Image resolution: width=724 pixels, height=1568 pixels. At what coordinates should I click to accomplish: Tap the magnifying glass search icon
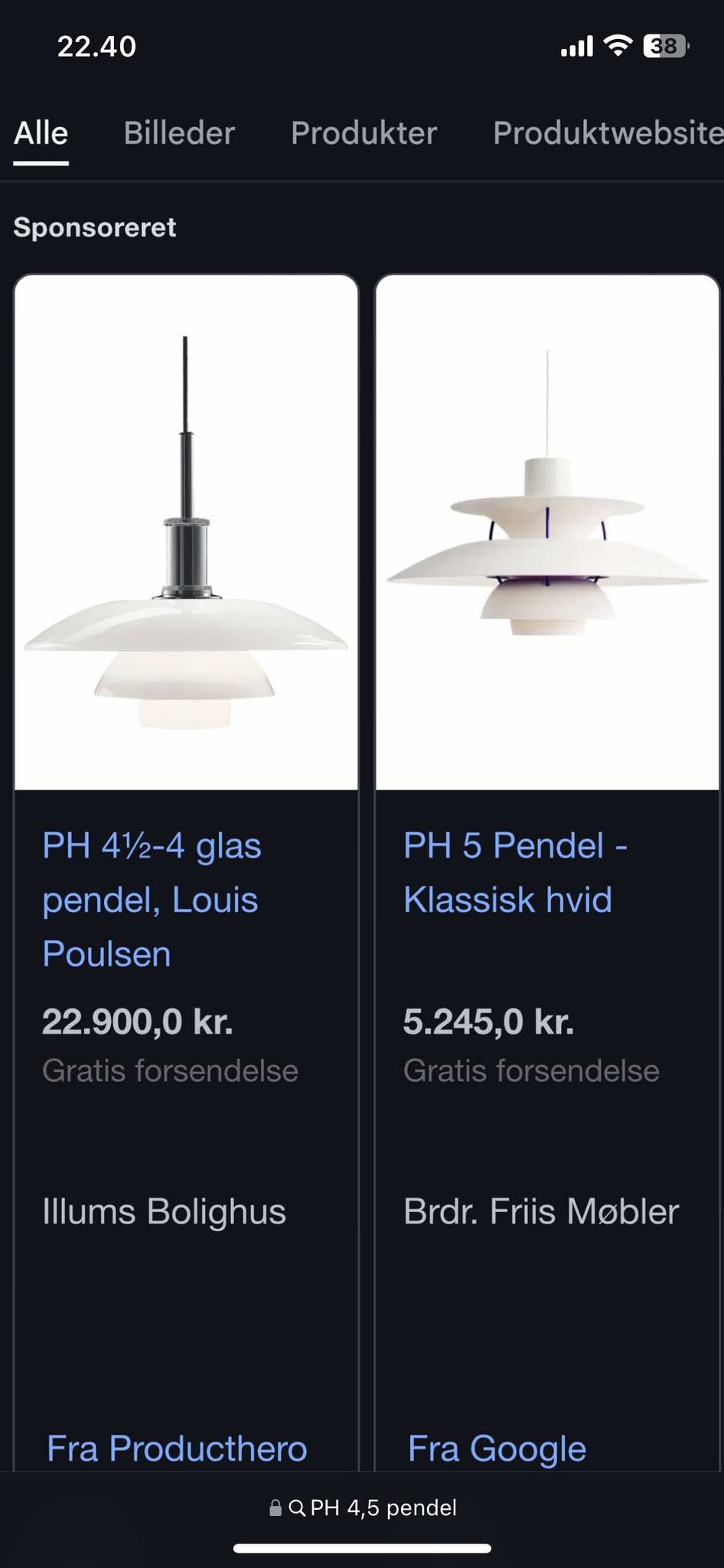tap(298, 1507)
